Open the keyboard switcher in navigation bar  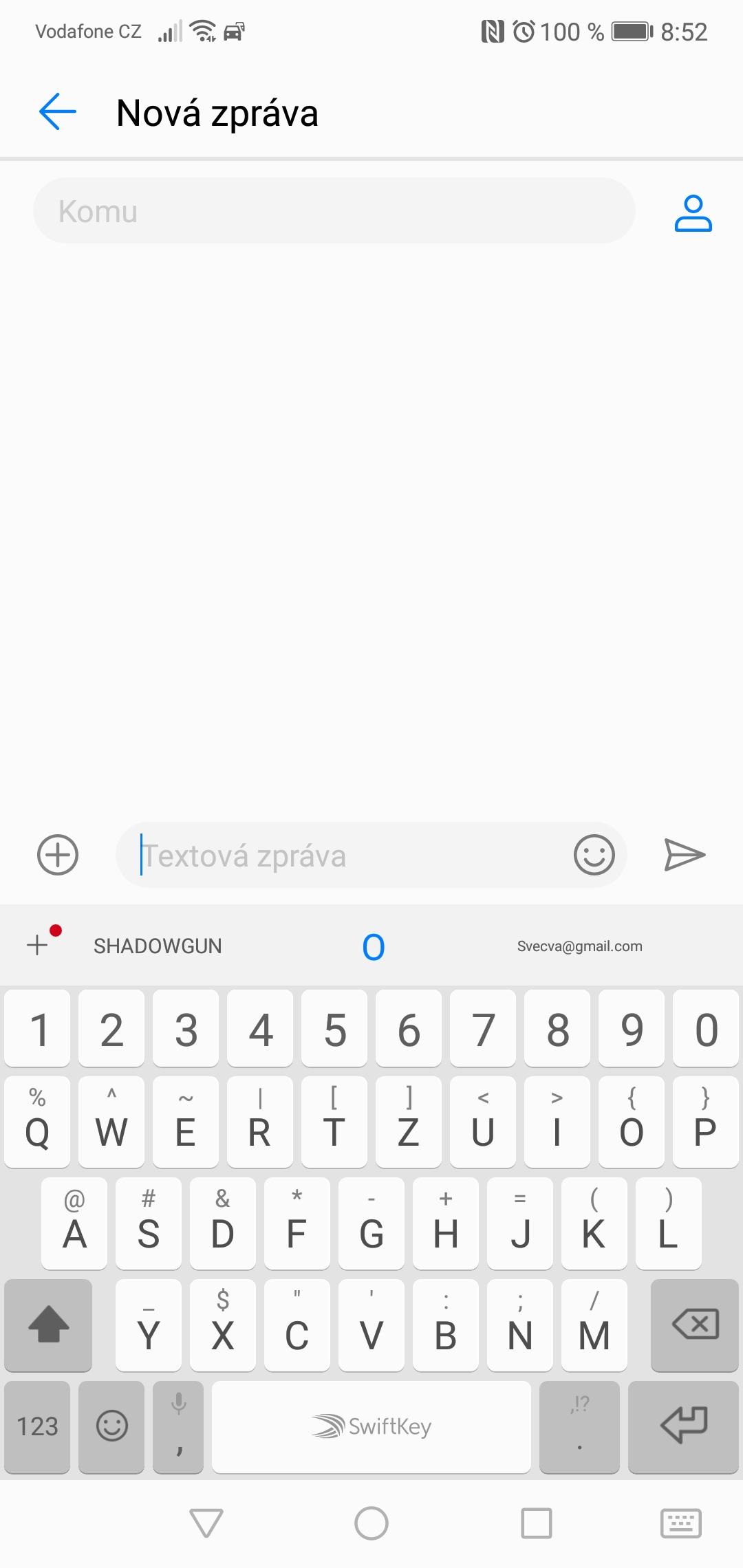pyautogui.click(x=680, y=1523)
